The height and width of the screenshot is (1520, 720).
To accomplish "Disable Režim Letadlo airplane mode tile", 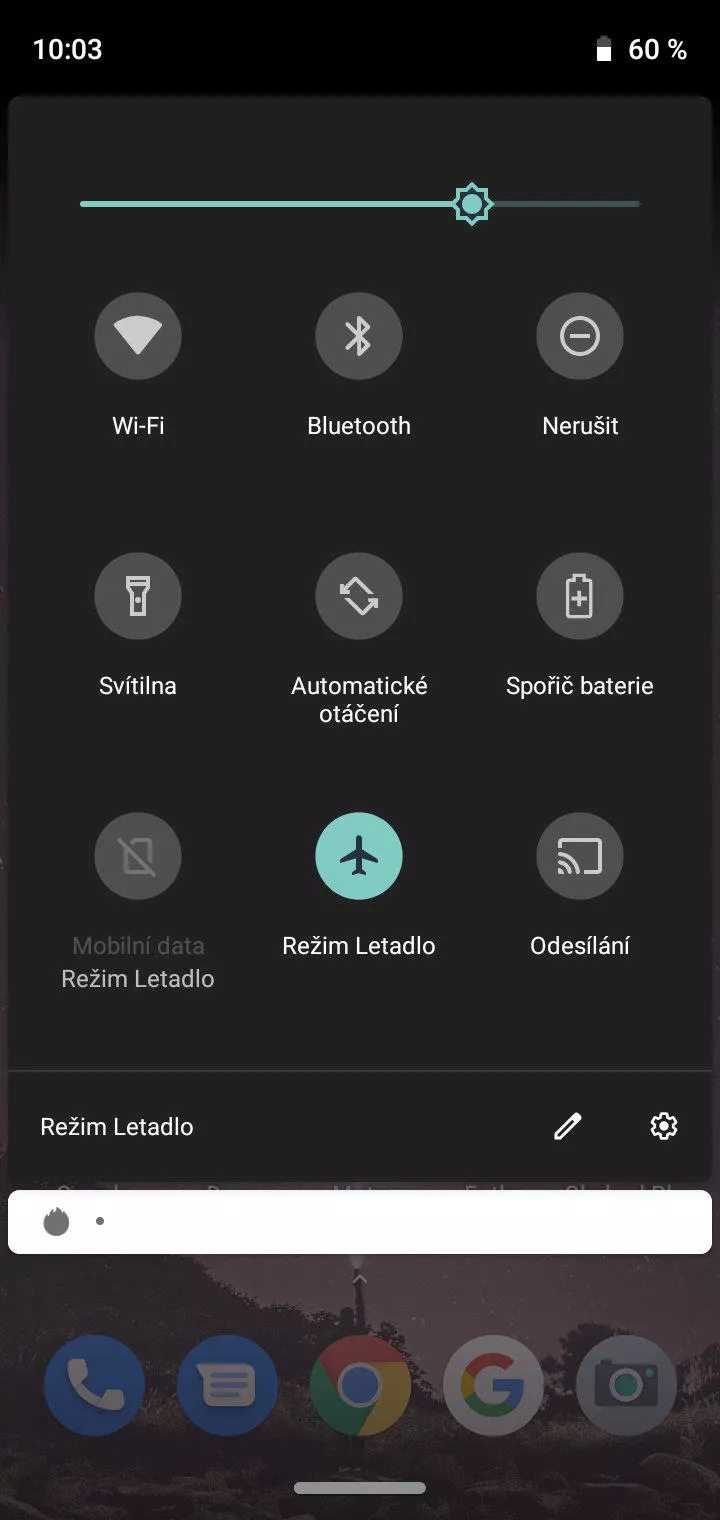I will [x=359, y=856].
